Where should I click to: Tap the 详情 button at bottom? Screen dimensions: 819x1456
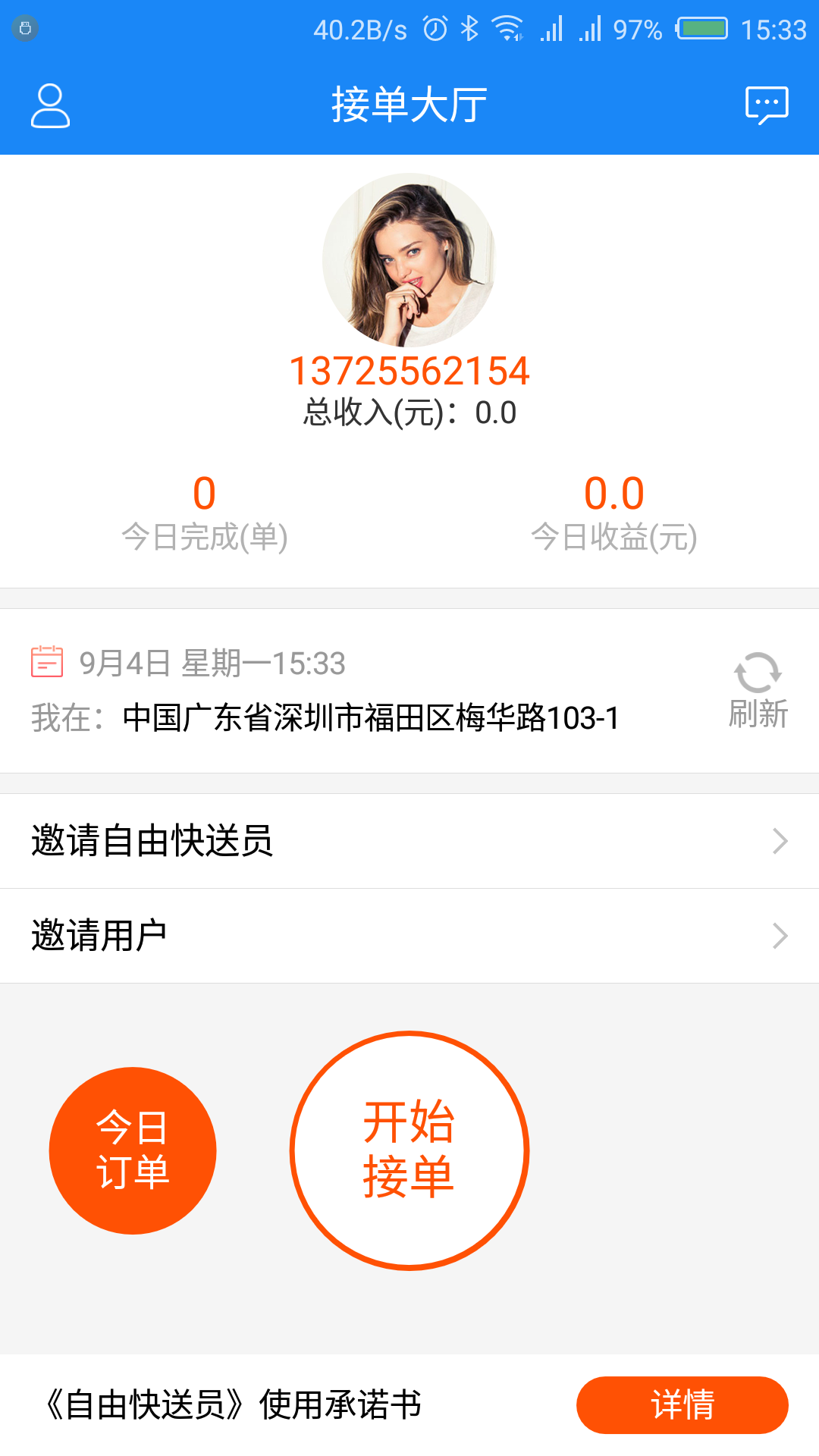pyautogui.click(x=682, y=1404)
